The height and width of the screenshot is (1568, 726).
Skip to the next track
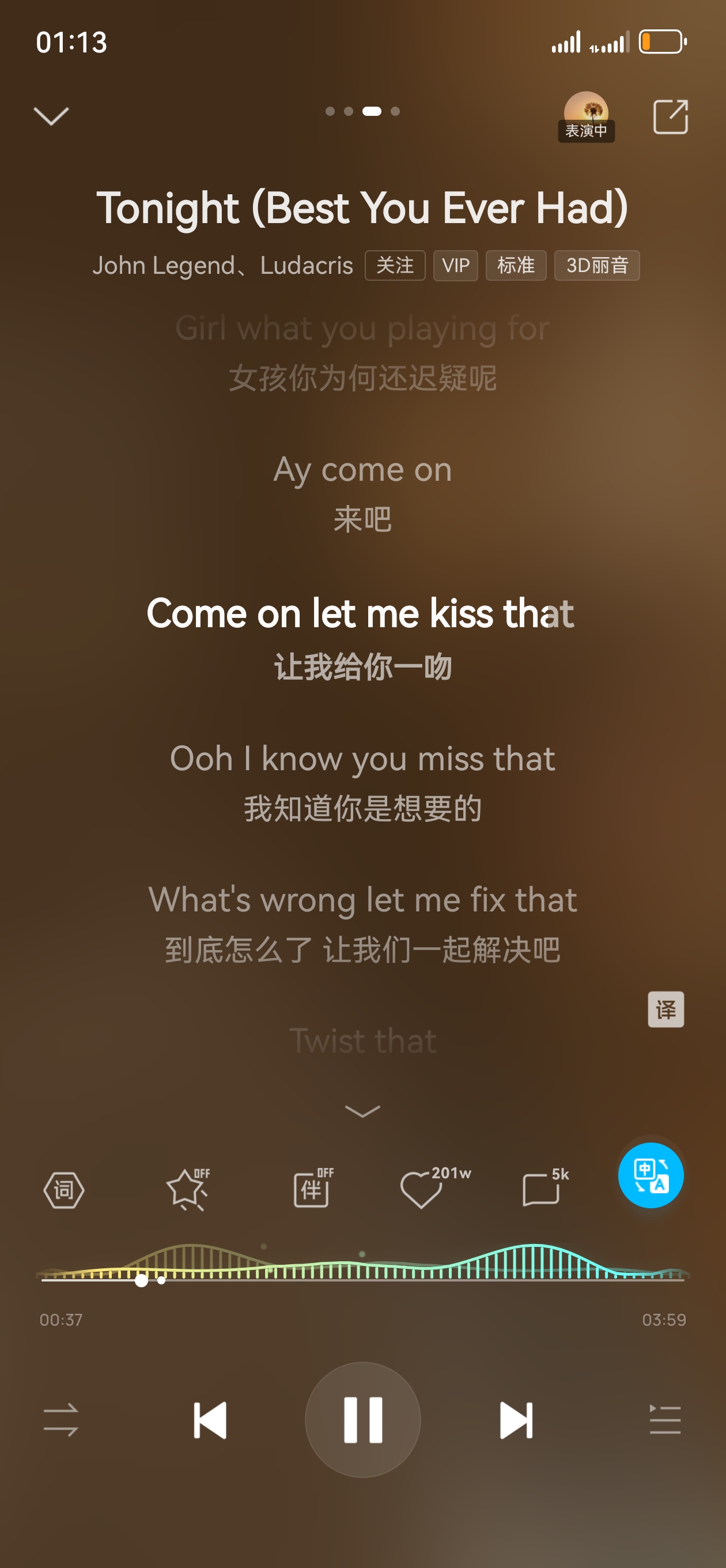click(x=516, y=1419)
